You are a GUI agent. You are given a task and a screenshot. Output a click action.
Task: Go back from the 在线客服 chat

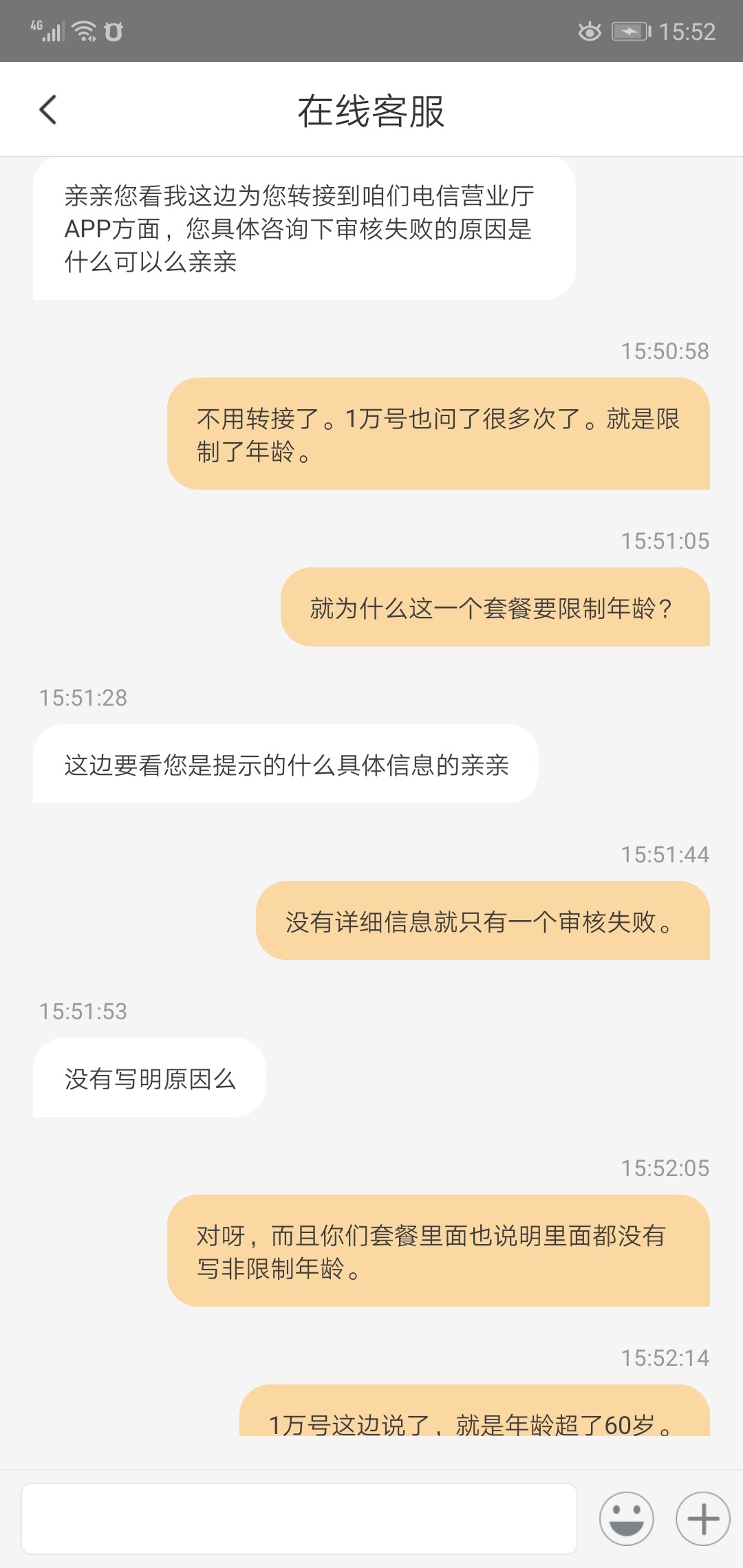48,110
